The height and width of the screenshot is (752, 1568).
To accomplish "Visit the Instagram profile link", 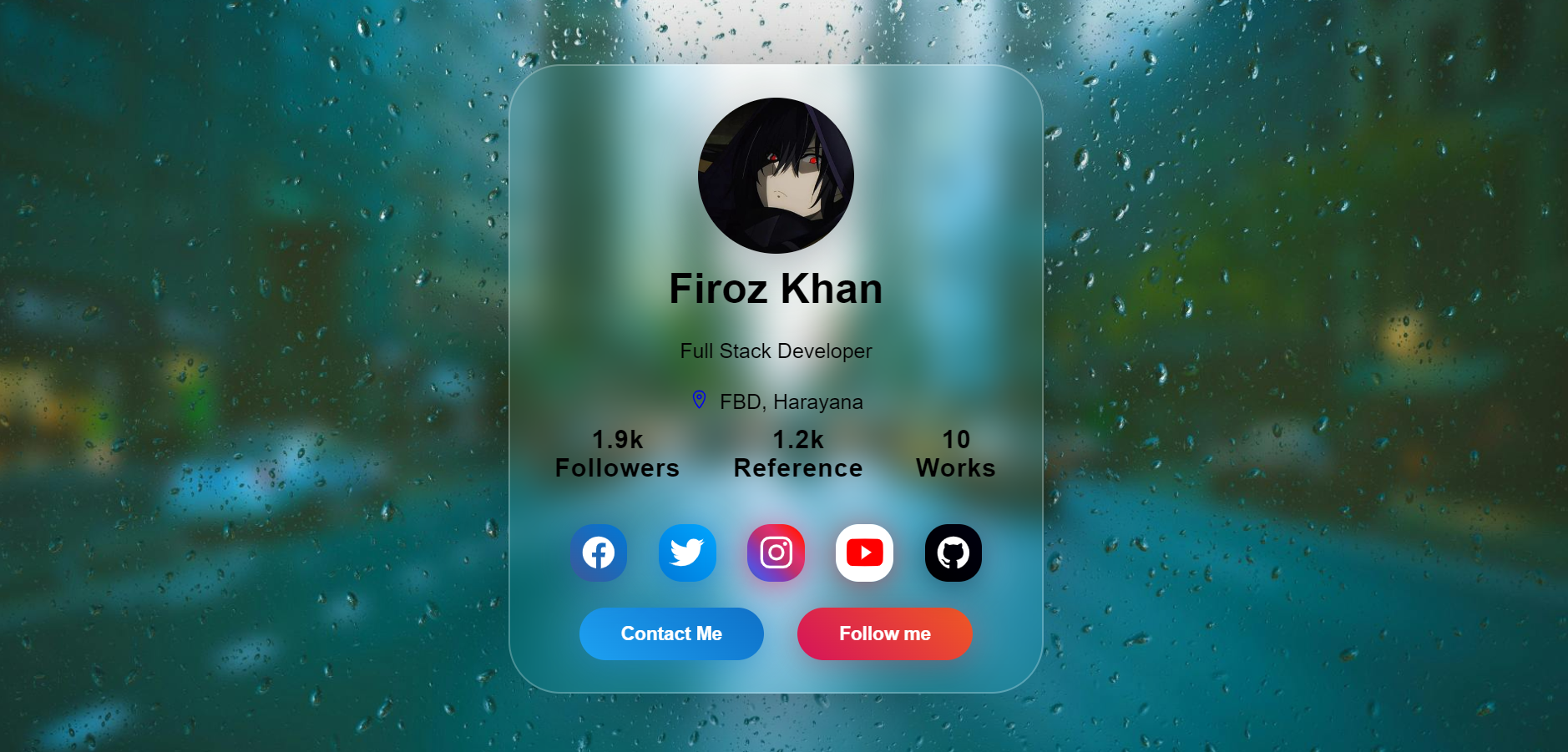I will pyautogui.click(x=776, y=553).
